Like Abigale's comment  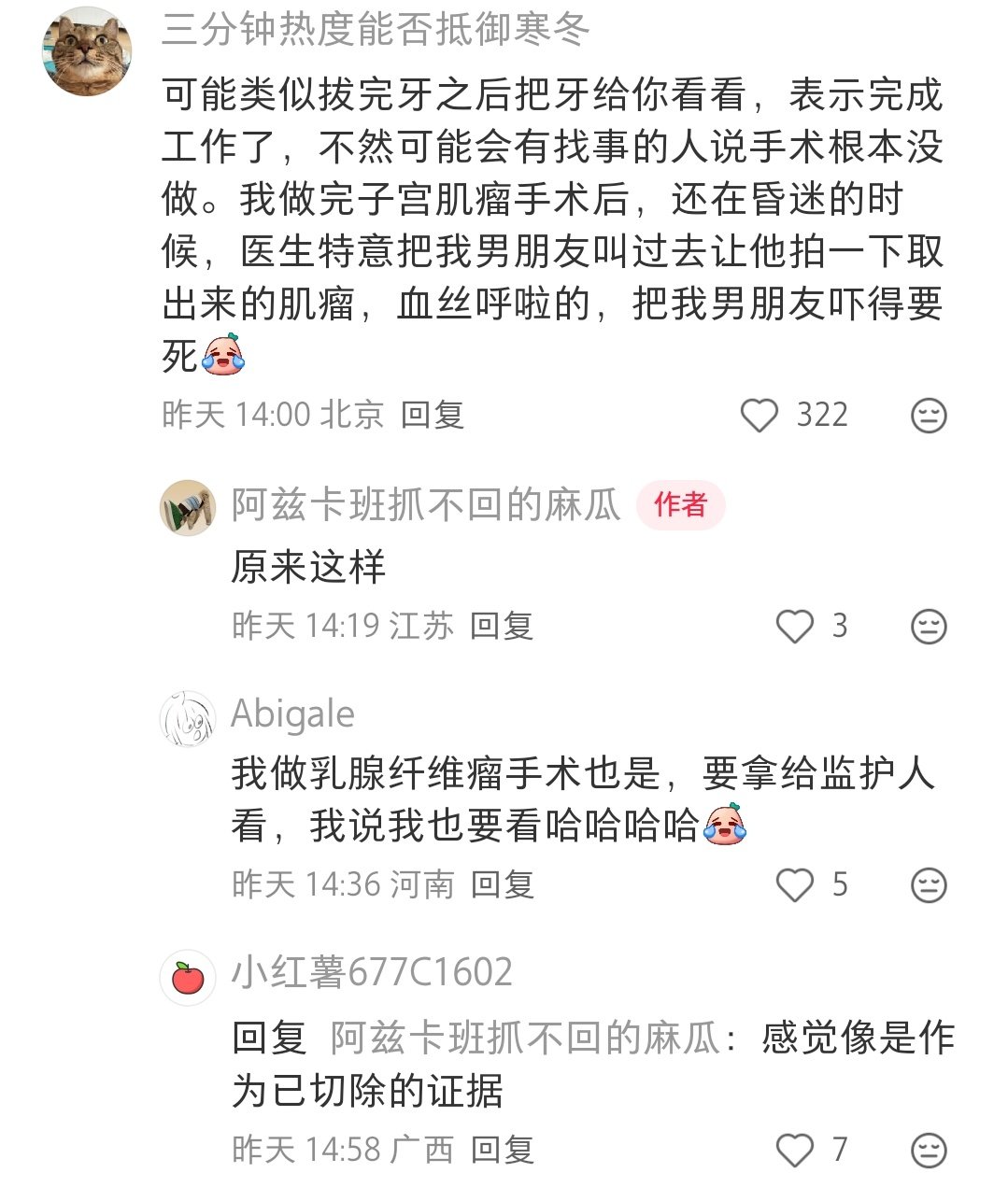pos(795,884)
